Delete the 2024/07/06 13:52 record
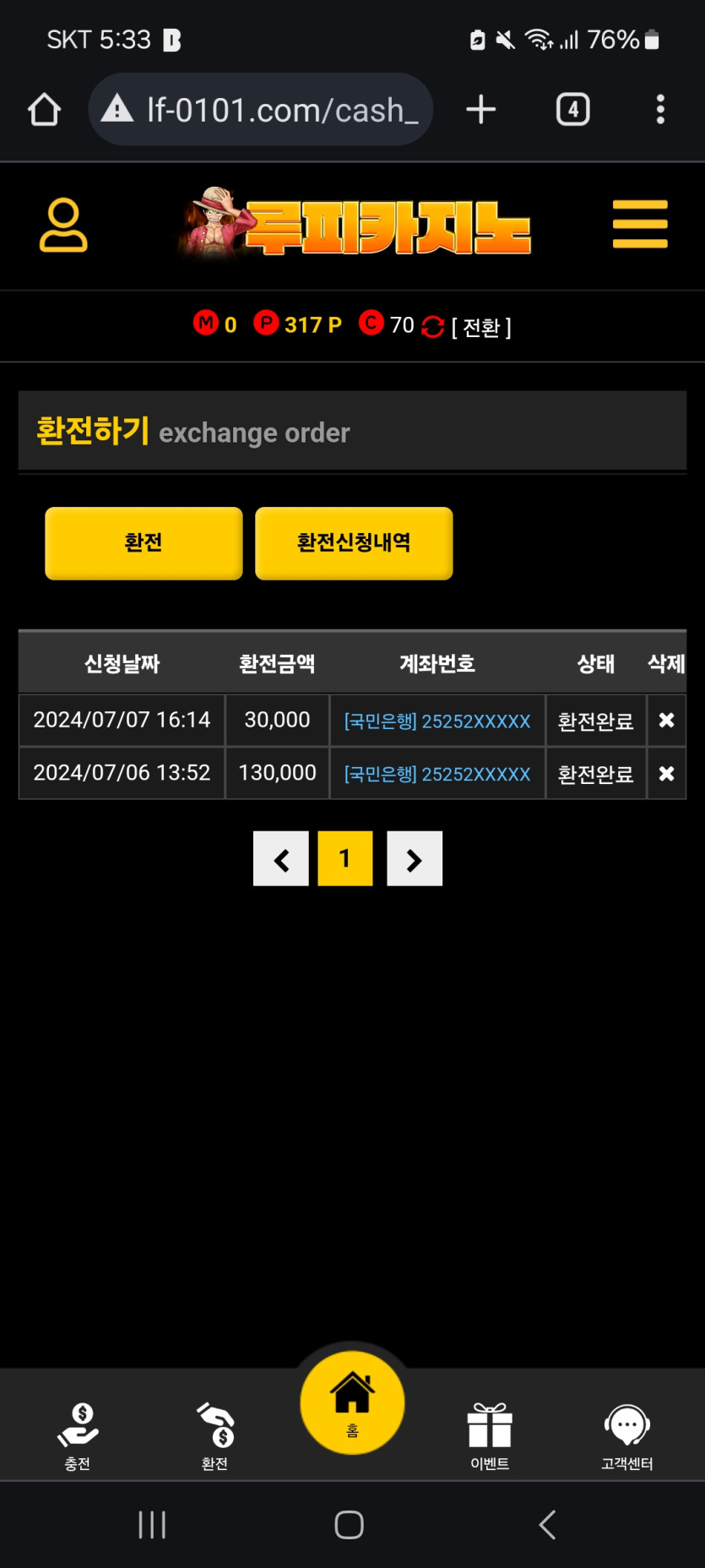Viewport: 705px width, 1568px height. click(666, 774)
